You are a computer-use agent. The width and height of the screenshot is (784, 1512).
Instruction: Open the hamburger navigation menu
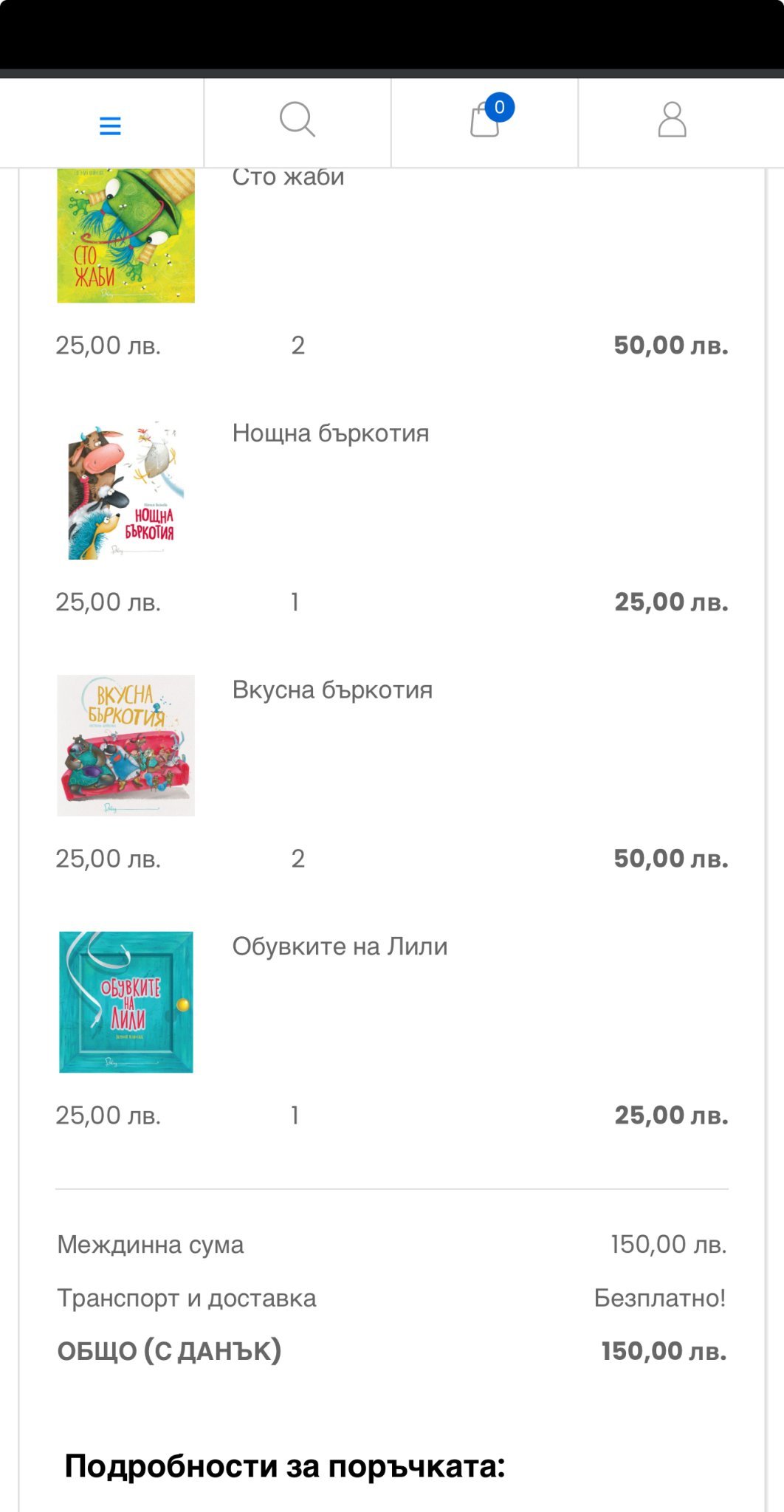click(x=110, y=126)
